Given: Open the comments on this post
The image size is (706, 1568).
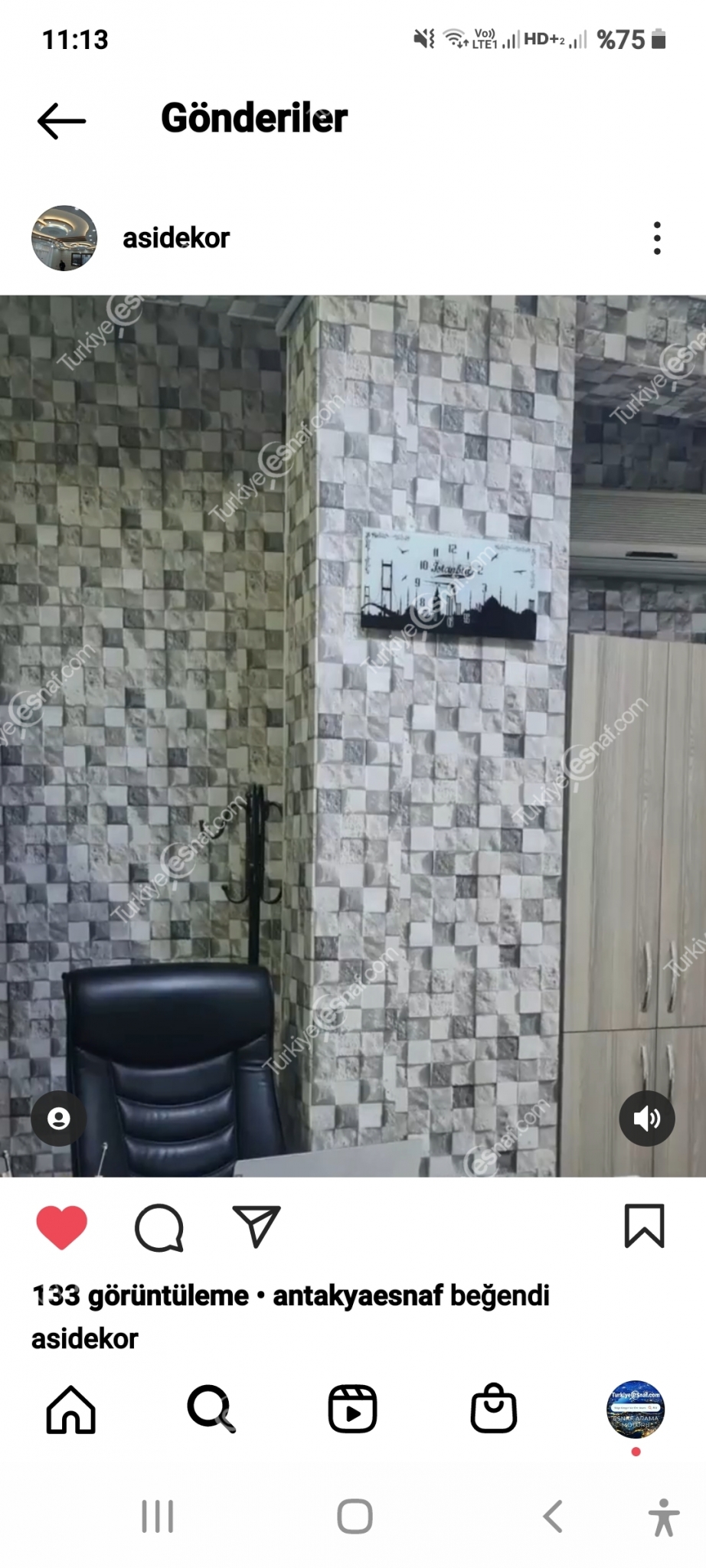Looking at the screenshot, I should [x=159, y=1228].
